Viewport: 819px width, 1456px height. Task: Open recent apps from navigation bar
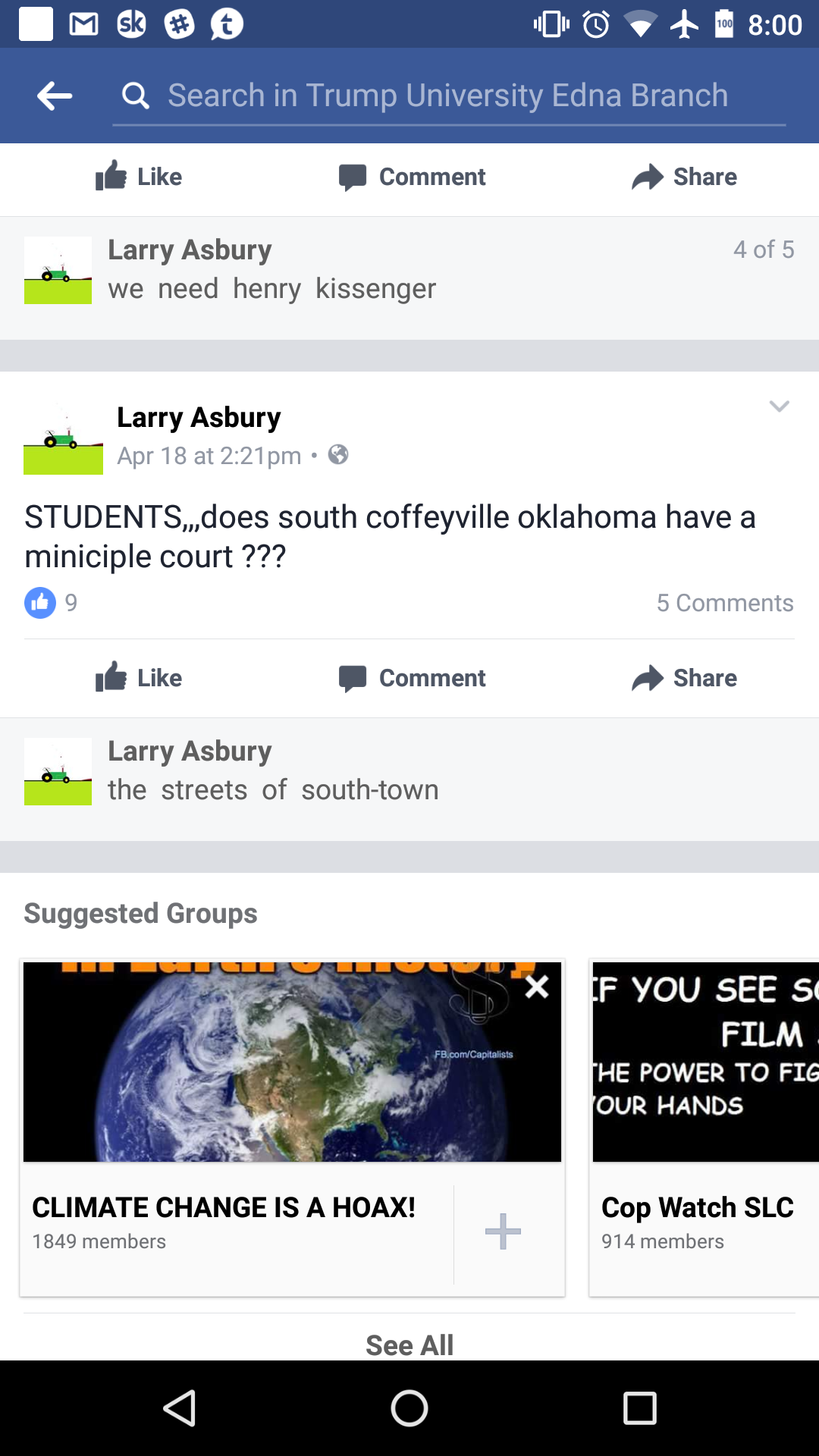coord(639,1409)
